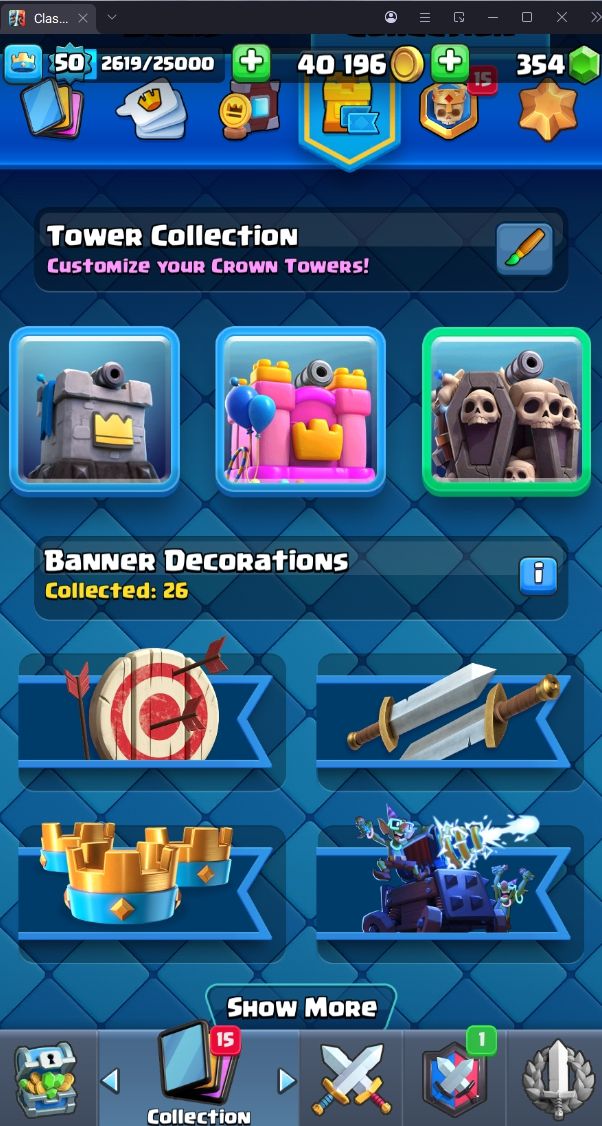The width and height of the screenshot is (602, 1126).
Task: Open the clan shield tab
Action: coord(454,1078)
